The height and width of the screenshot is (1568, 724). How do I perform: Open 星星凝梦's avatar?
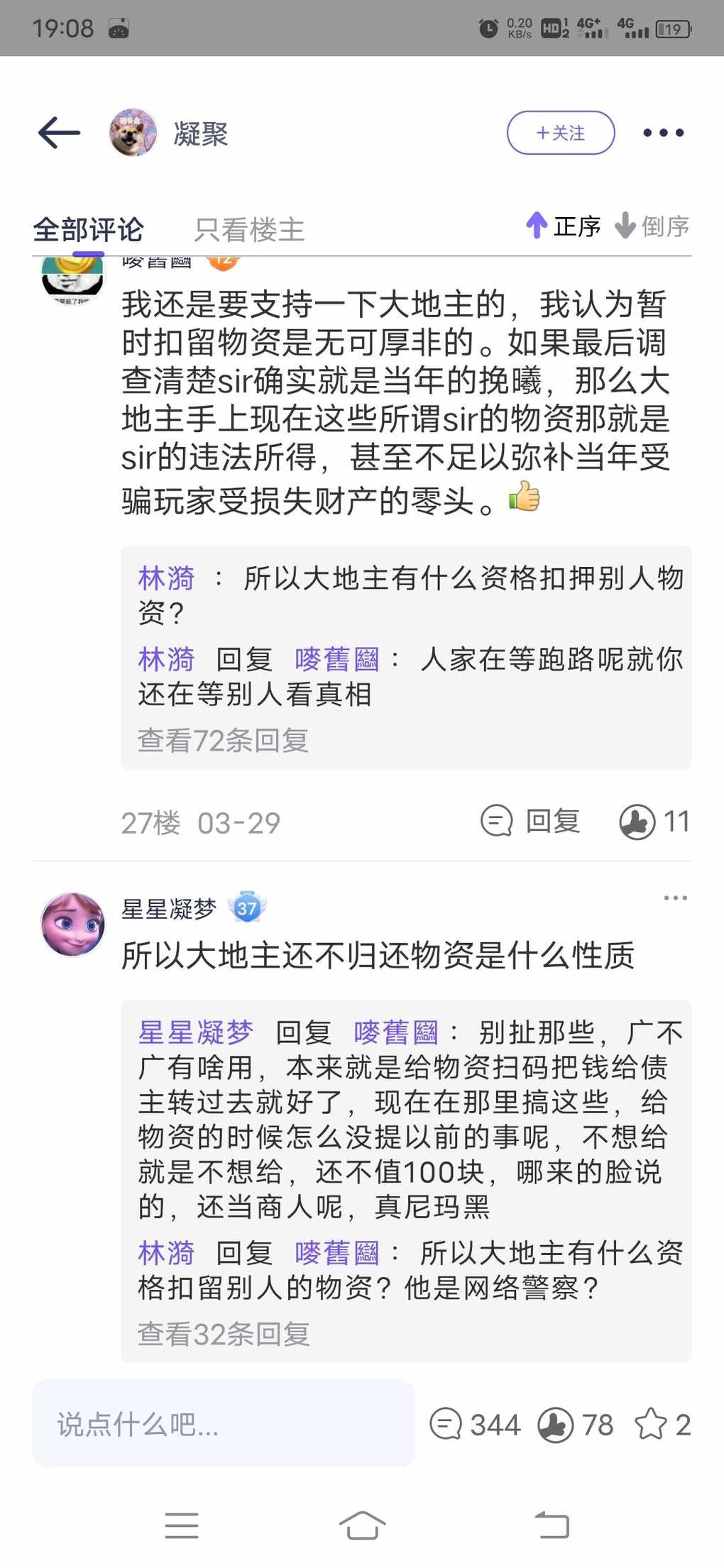72,924
